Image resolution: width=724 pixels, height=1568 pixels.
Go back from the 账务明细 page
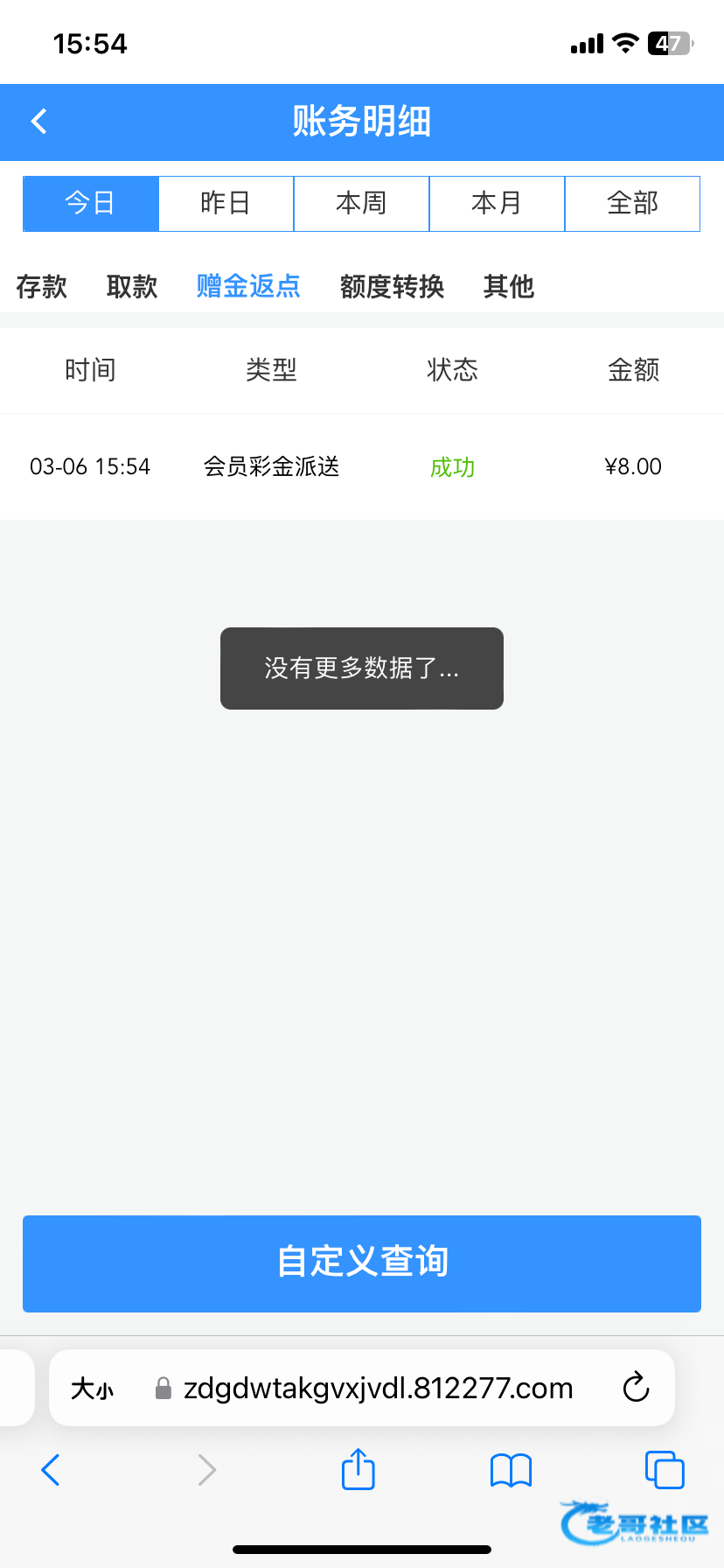(39, 122)
